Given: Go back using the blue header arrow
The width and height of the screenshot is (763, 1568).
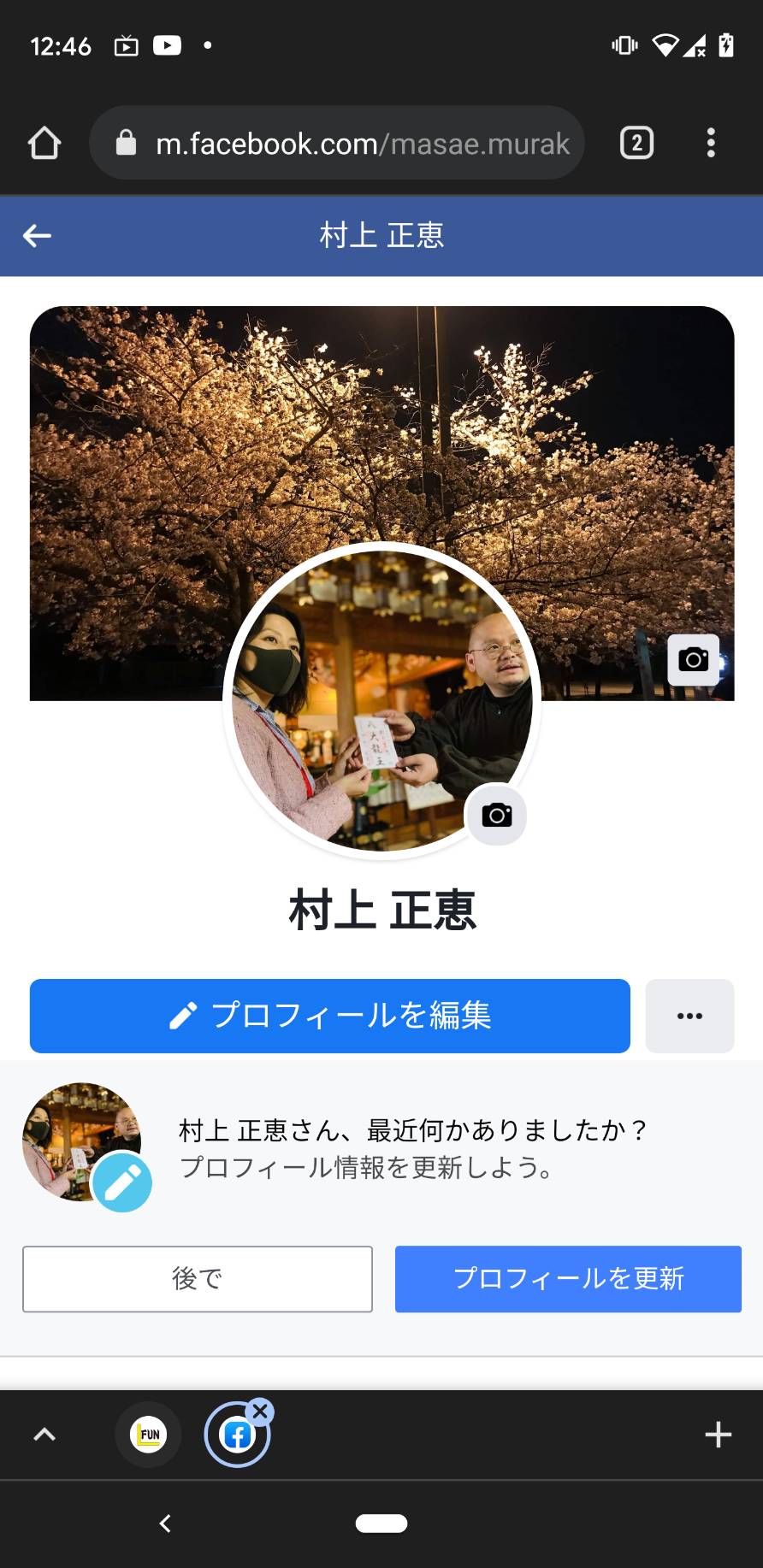Looking at the screenshot, I should coord(37,235).
